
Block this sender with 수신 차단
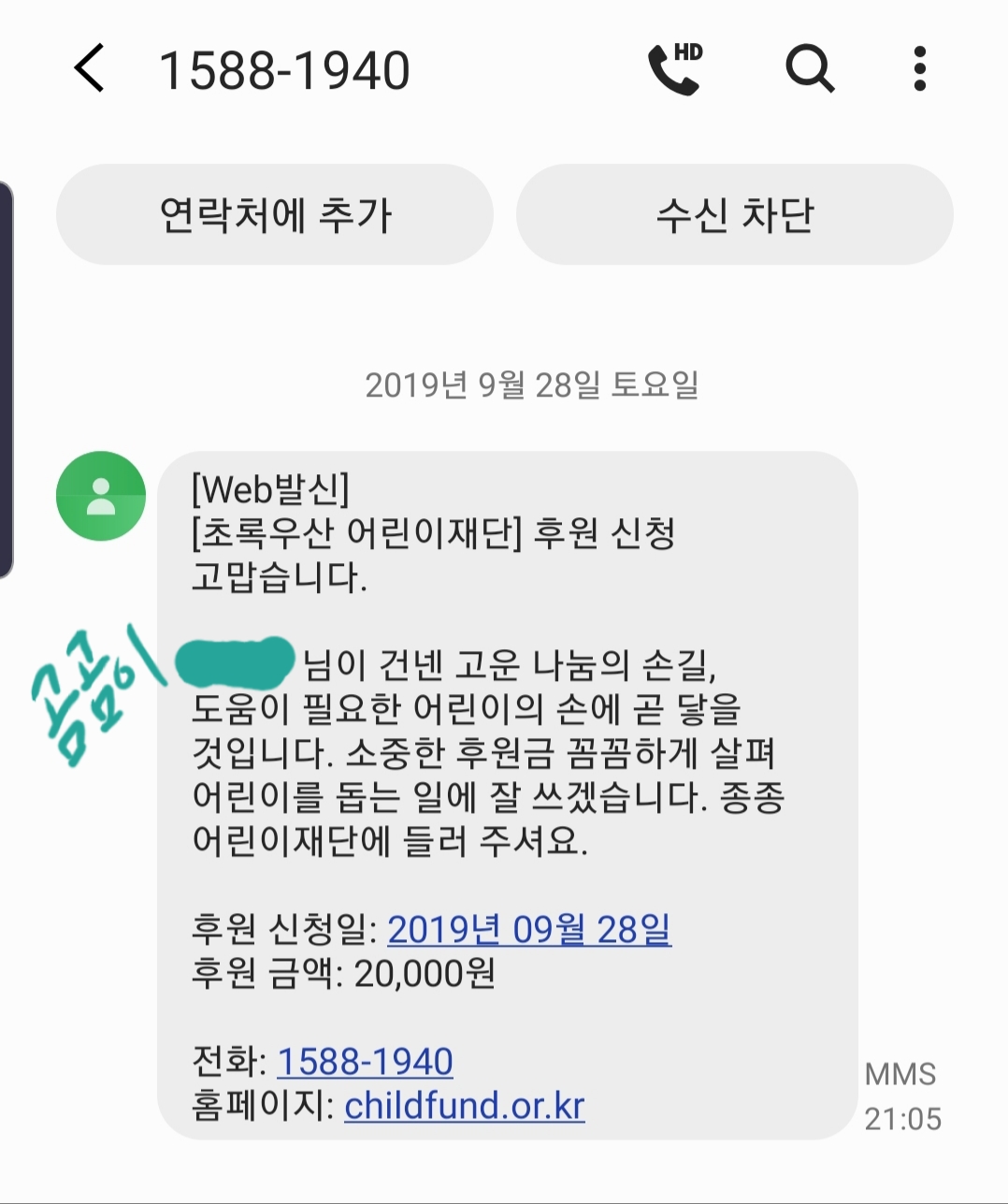point(735,215)
